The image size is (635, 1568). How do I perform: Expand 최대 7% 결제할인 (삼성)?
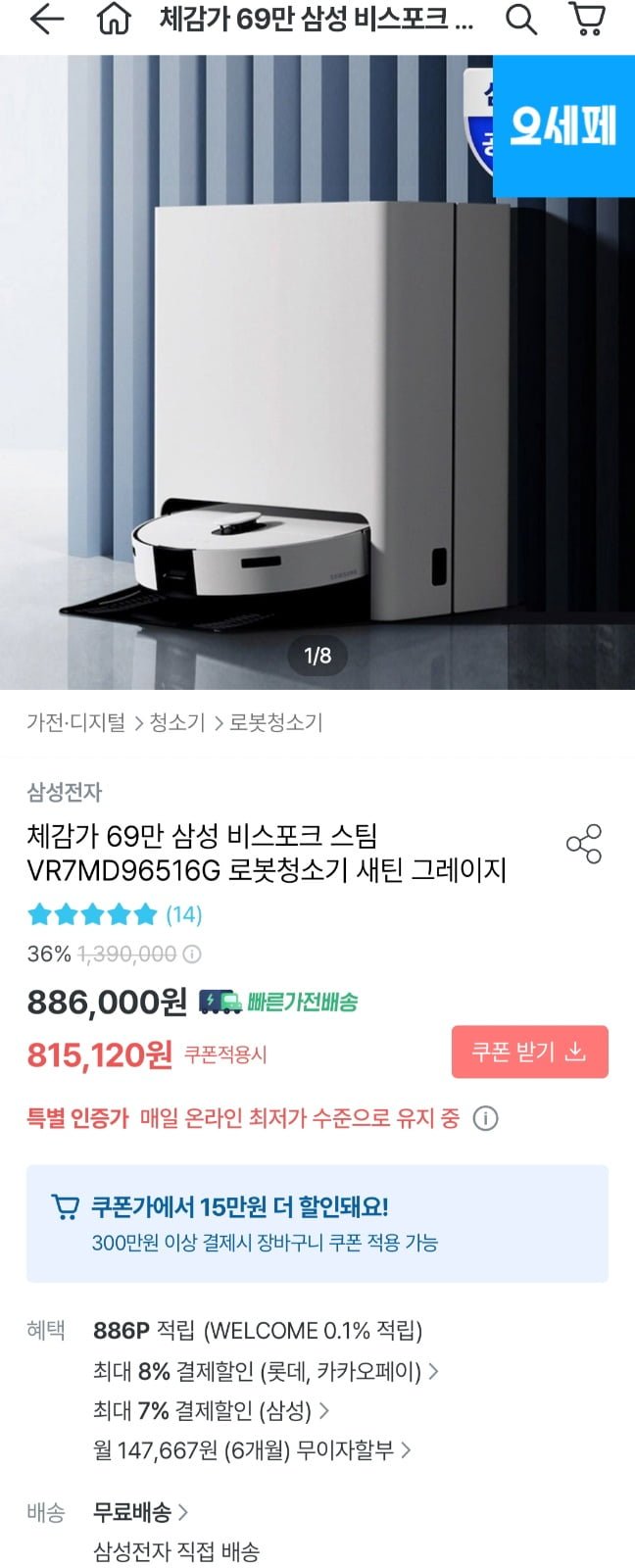point(211,1410)
